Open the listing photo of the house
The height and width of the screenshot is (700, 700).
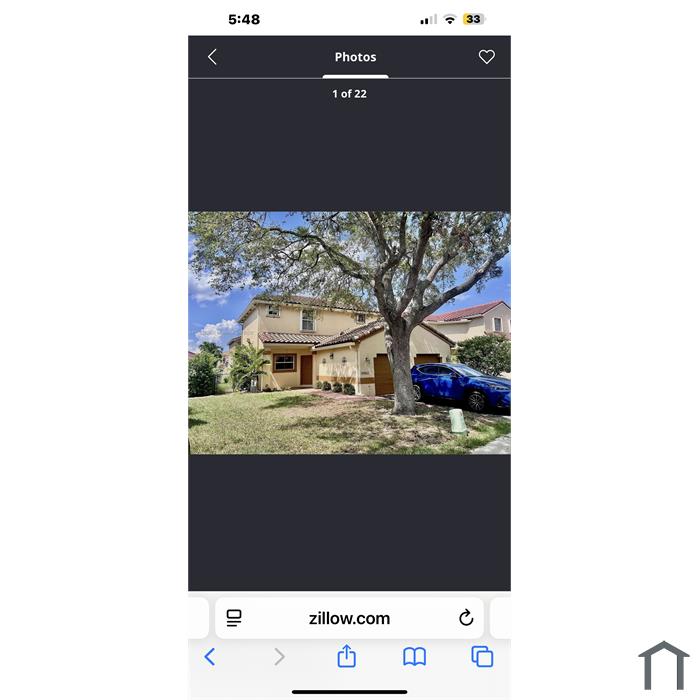pos(349,332)
